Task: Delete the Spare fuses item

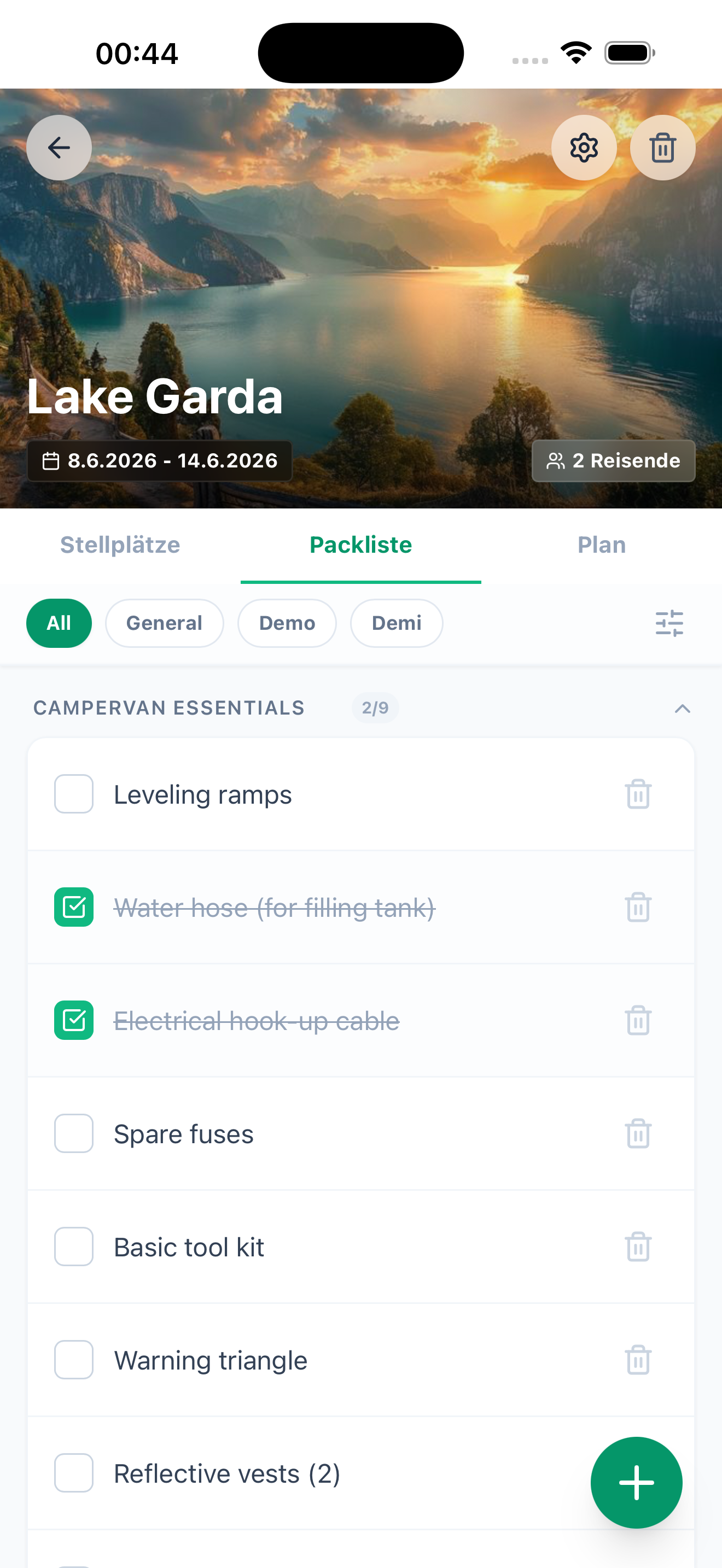Action: pyautogui.click(x=637, y=1133)
